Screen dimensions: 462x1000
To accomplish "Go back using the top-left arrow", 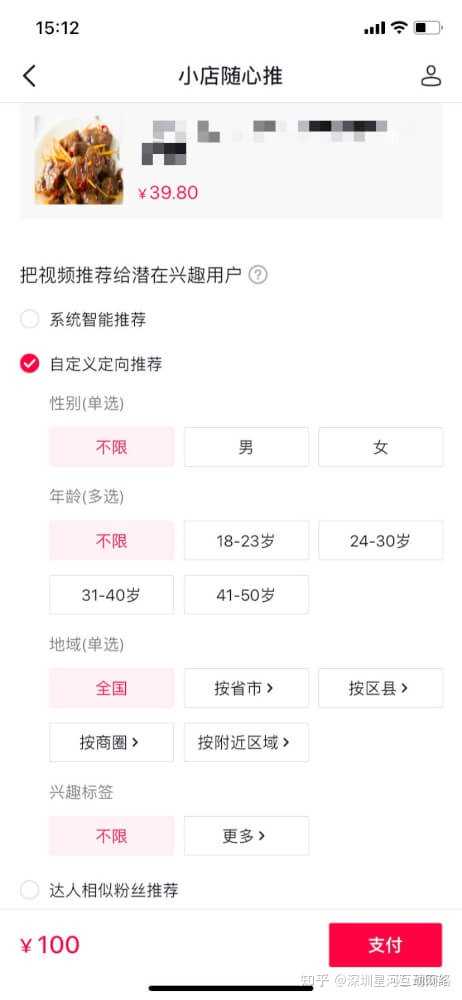I will (29, 76).
